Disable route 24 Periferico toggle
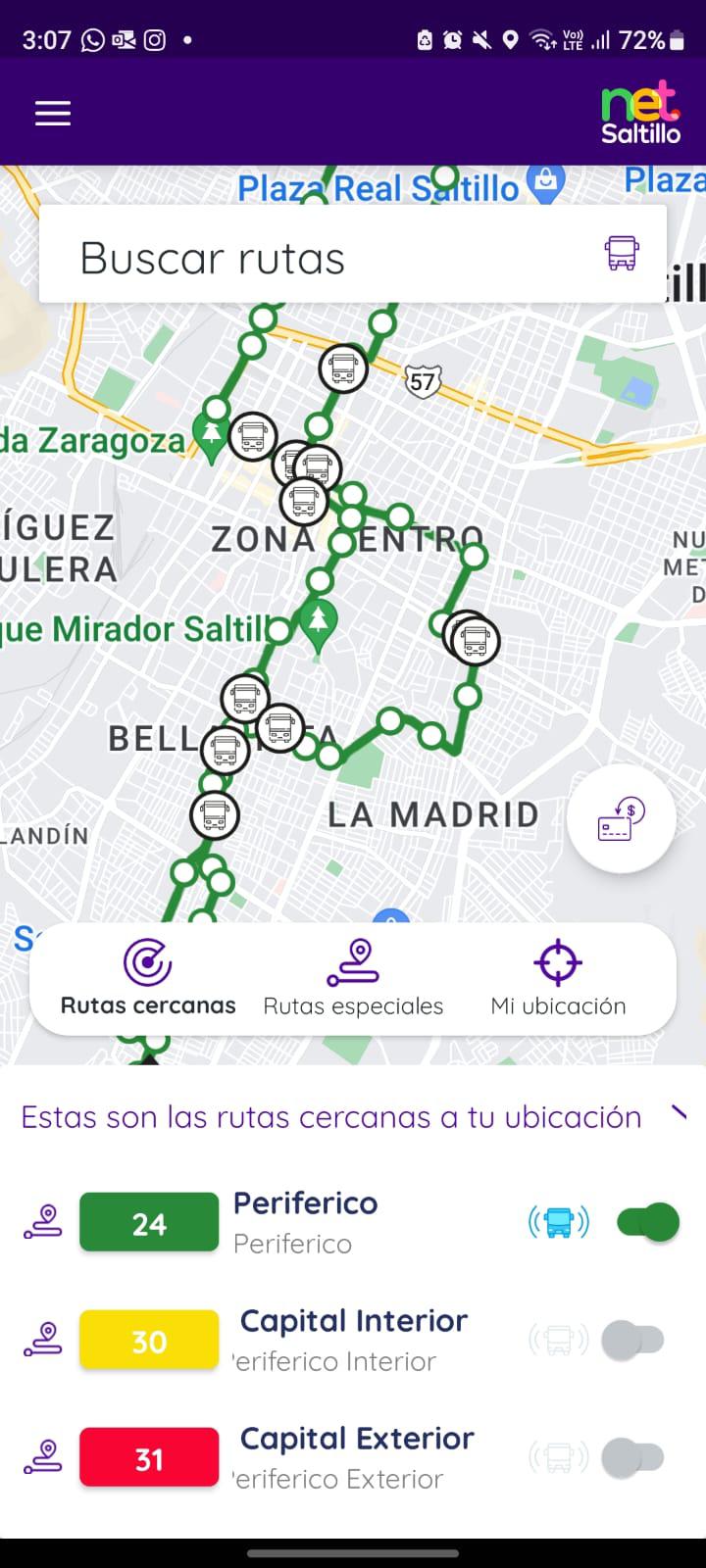Viewport: 706px width, 1568px height. pos(647,1222)
